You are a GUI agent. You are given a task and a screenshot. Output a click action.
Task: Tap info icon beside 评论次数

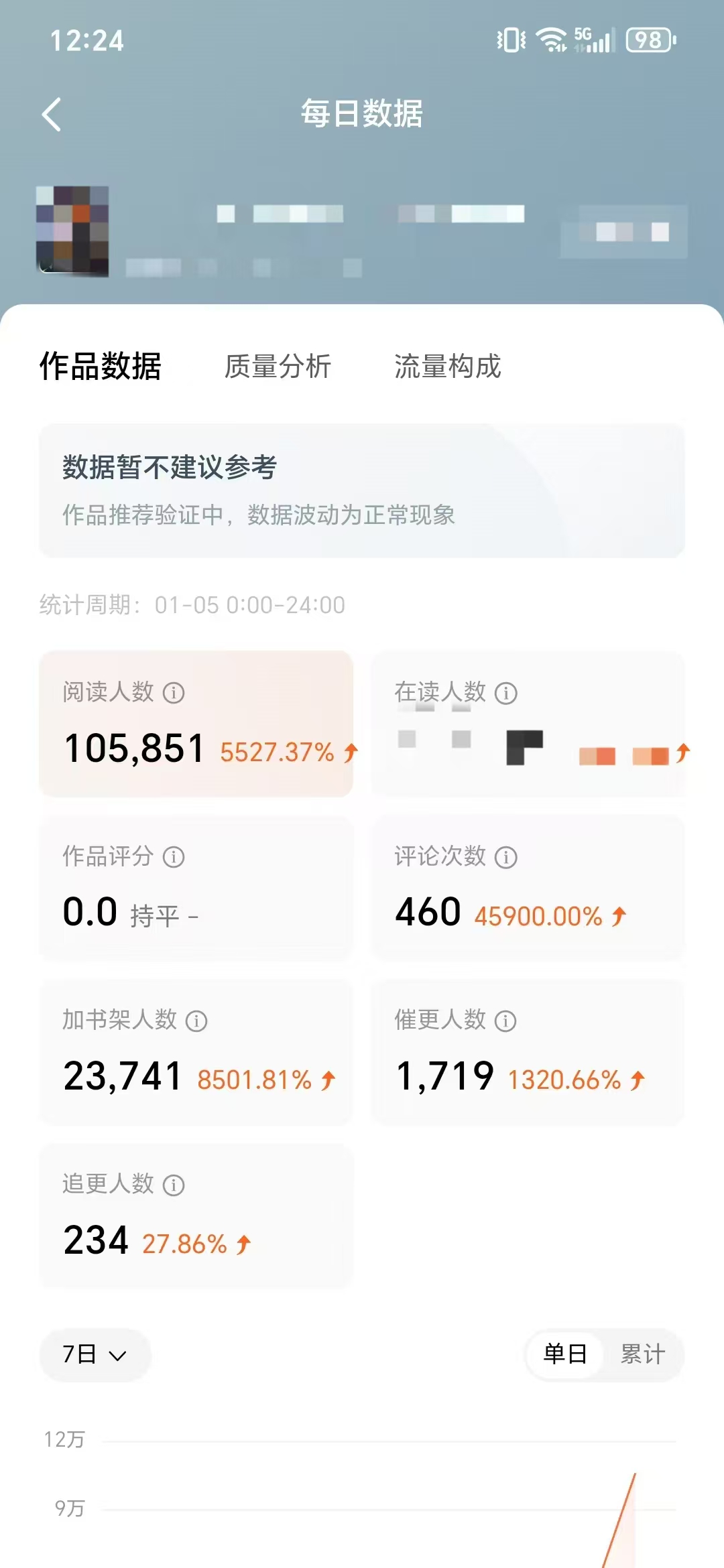tap(506, 857)
